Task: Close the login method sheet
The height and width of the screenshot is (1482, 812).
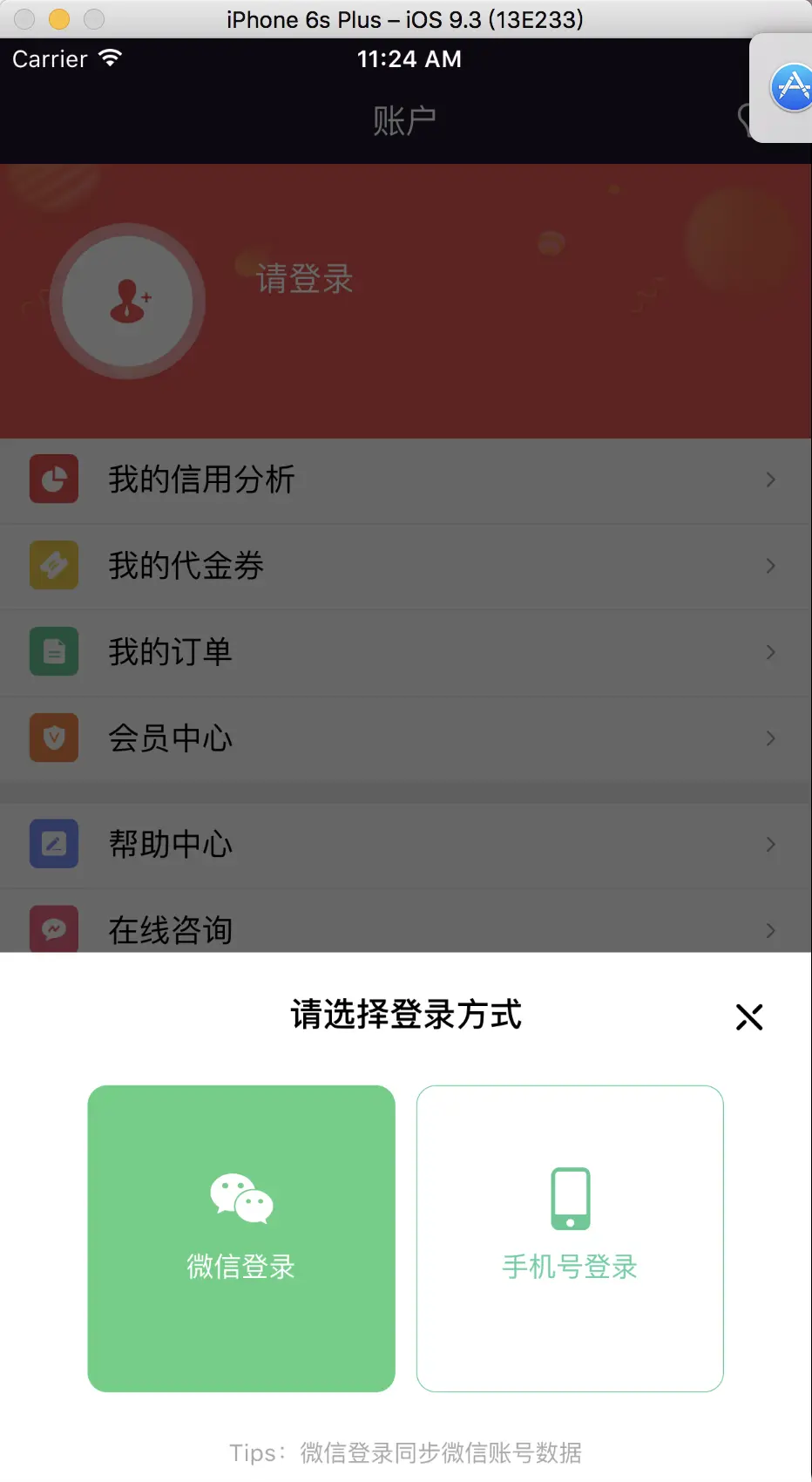Action: click(748, 1016)
